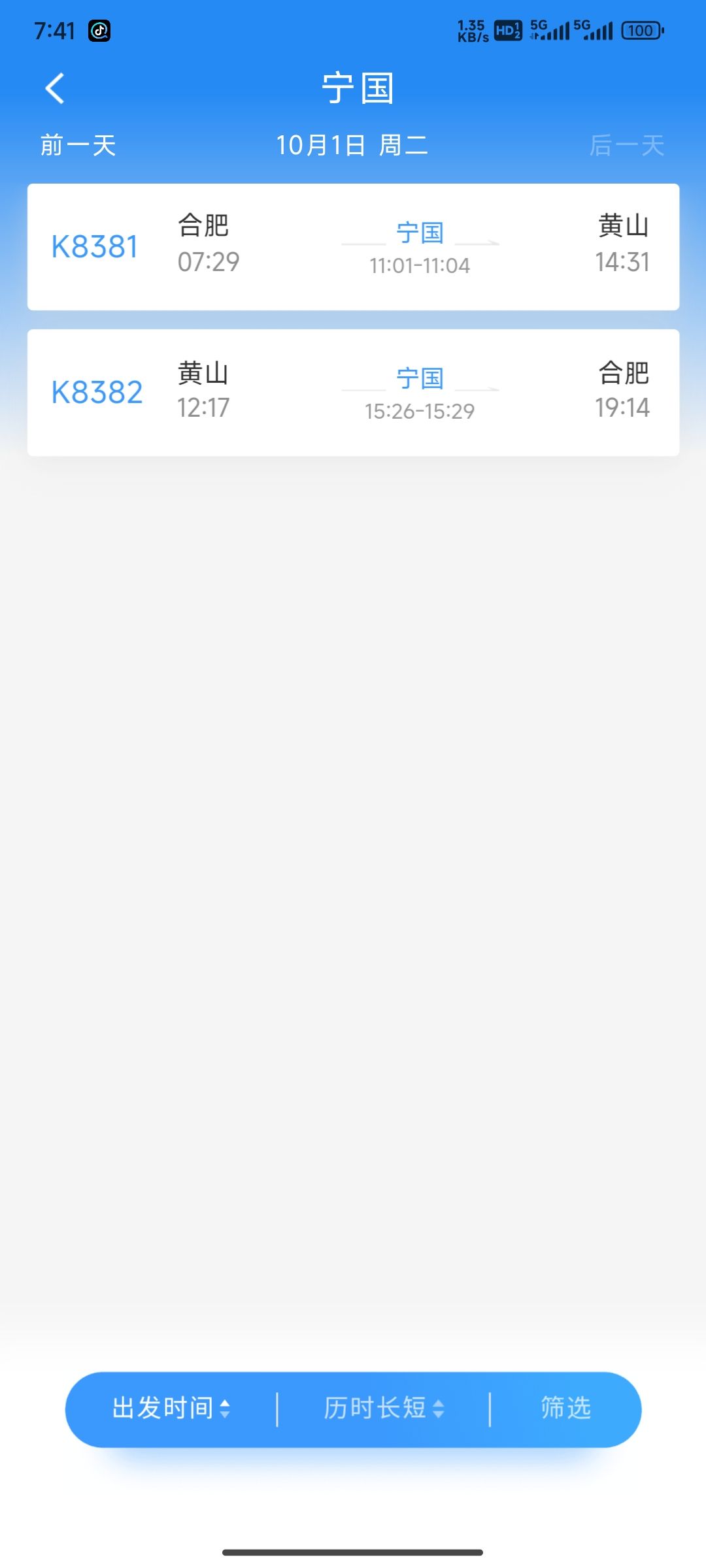Sort by trip duration (历时长短)

pyautogui.click(x=384, y=1408)
